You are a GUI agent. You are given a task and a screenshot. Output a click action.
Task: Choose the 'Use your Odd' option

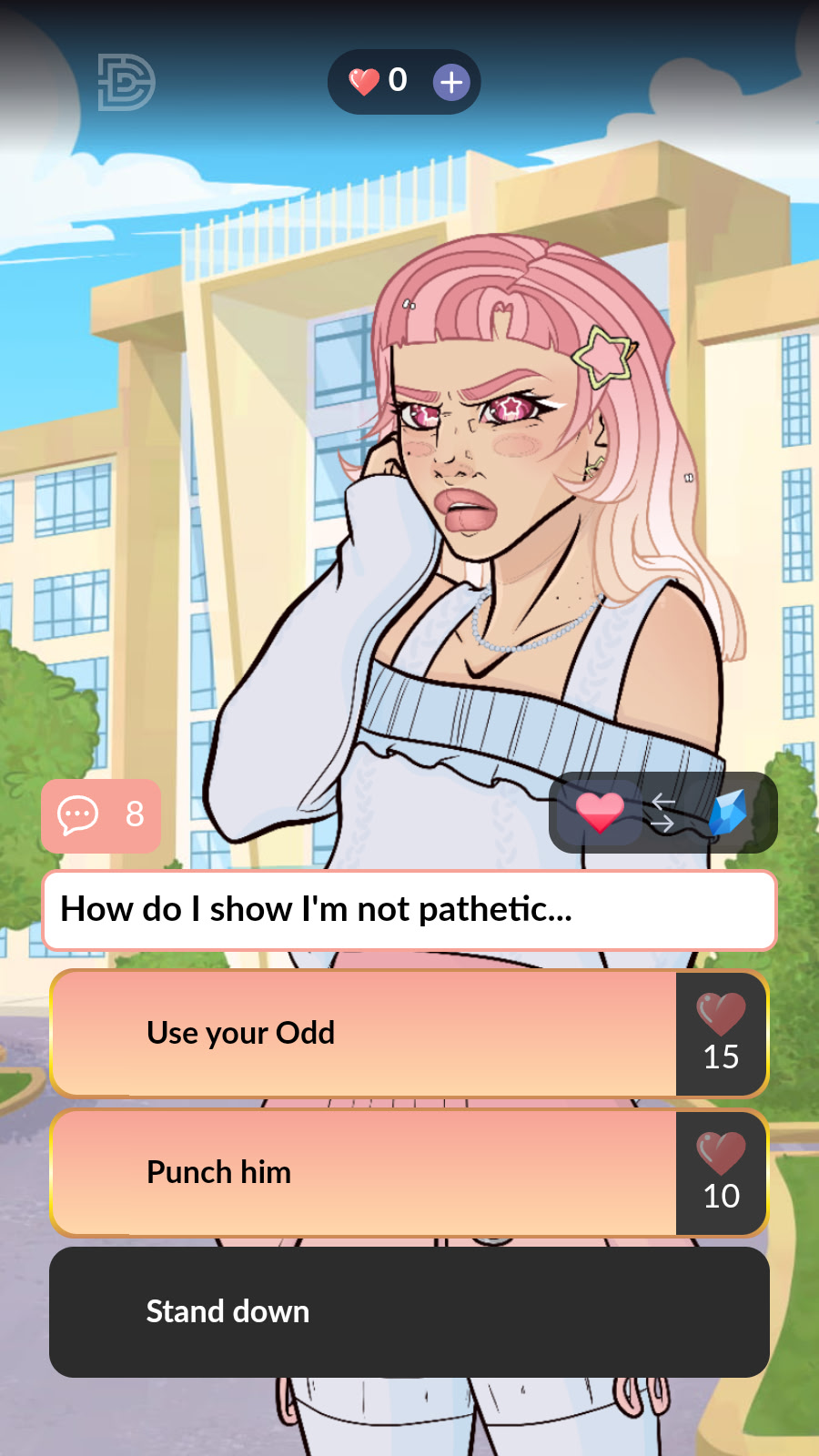364,1034
